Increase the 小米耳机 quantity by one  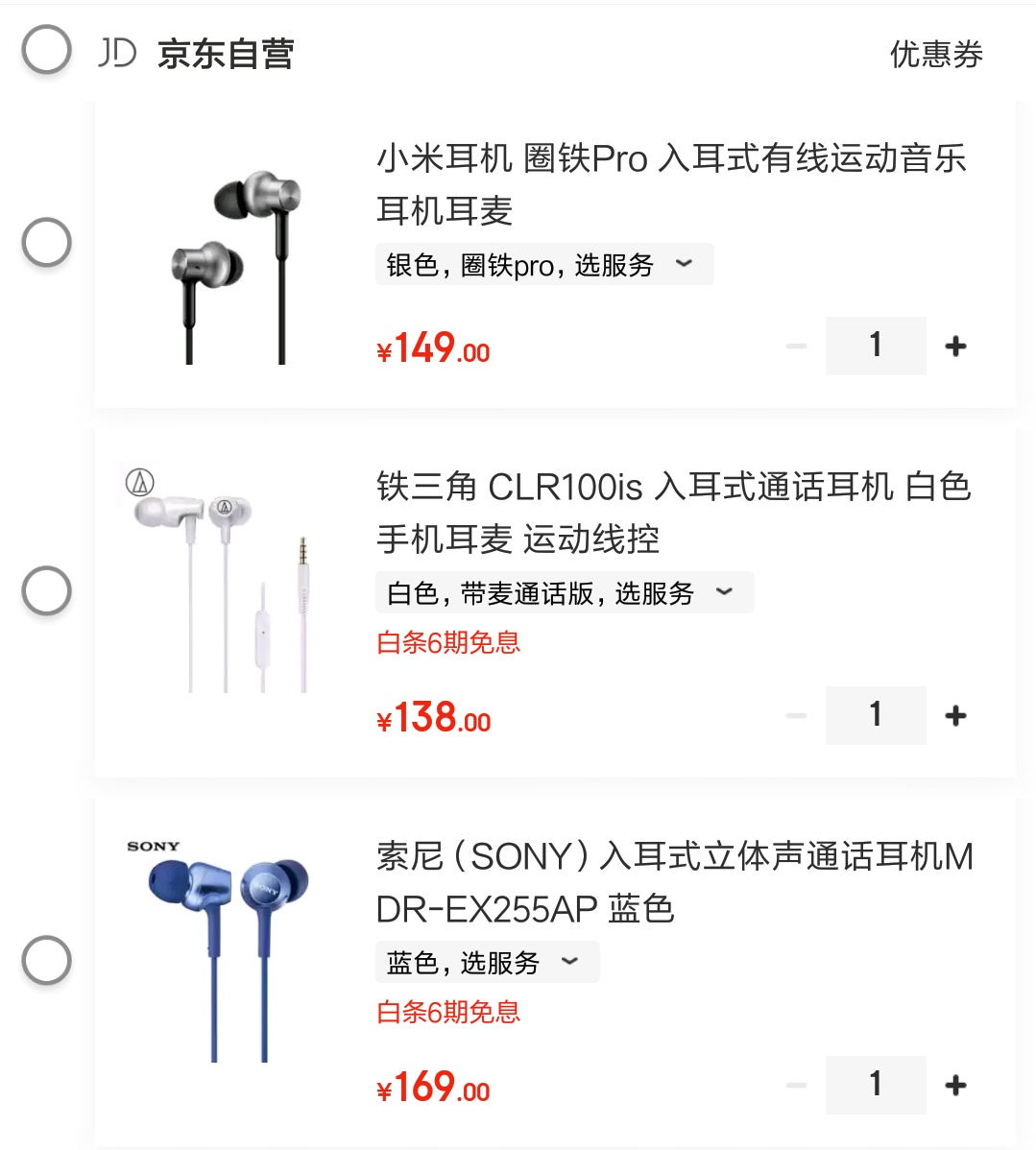point(955,347)
